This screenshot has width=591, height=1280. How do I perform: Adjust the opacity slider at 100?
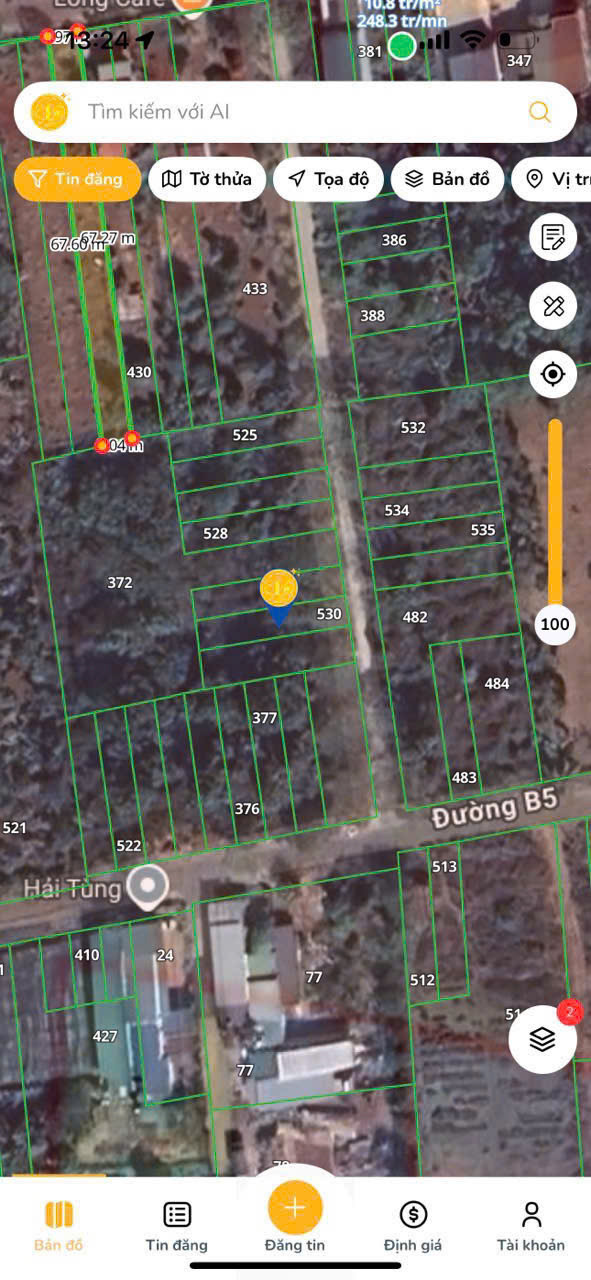click(x=554, y=624)
